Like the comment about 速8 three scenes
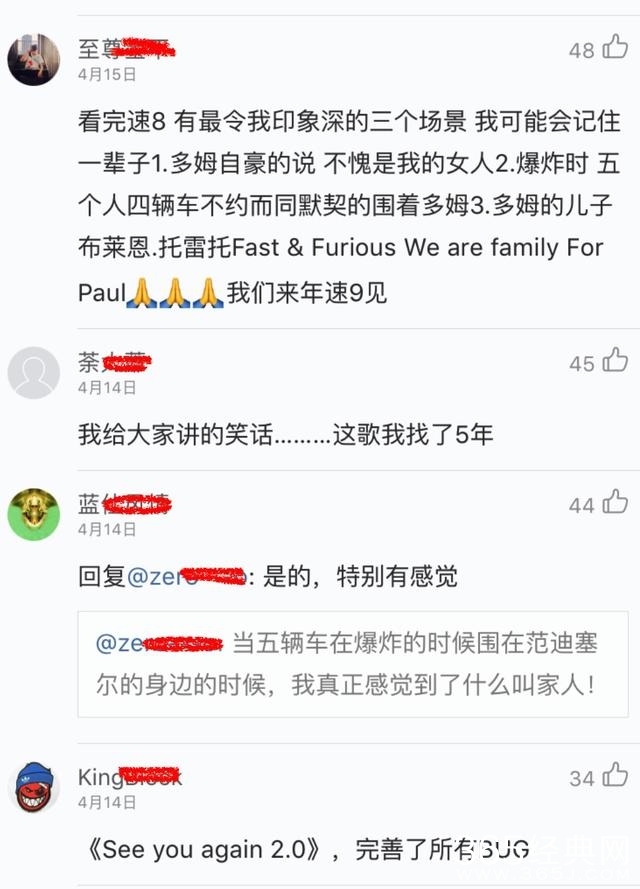The width and height of the screenshot is (640, 889). point(614,48)
